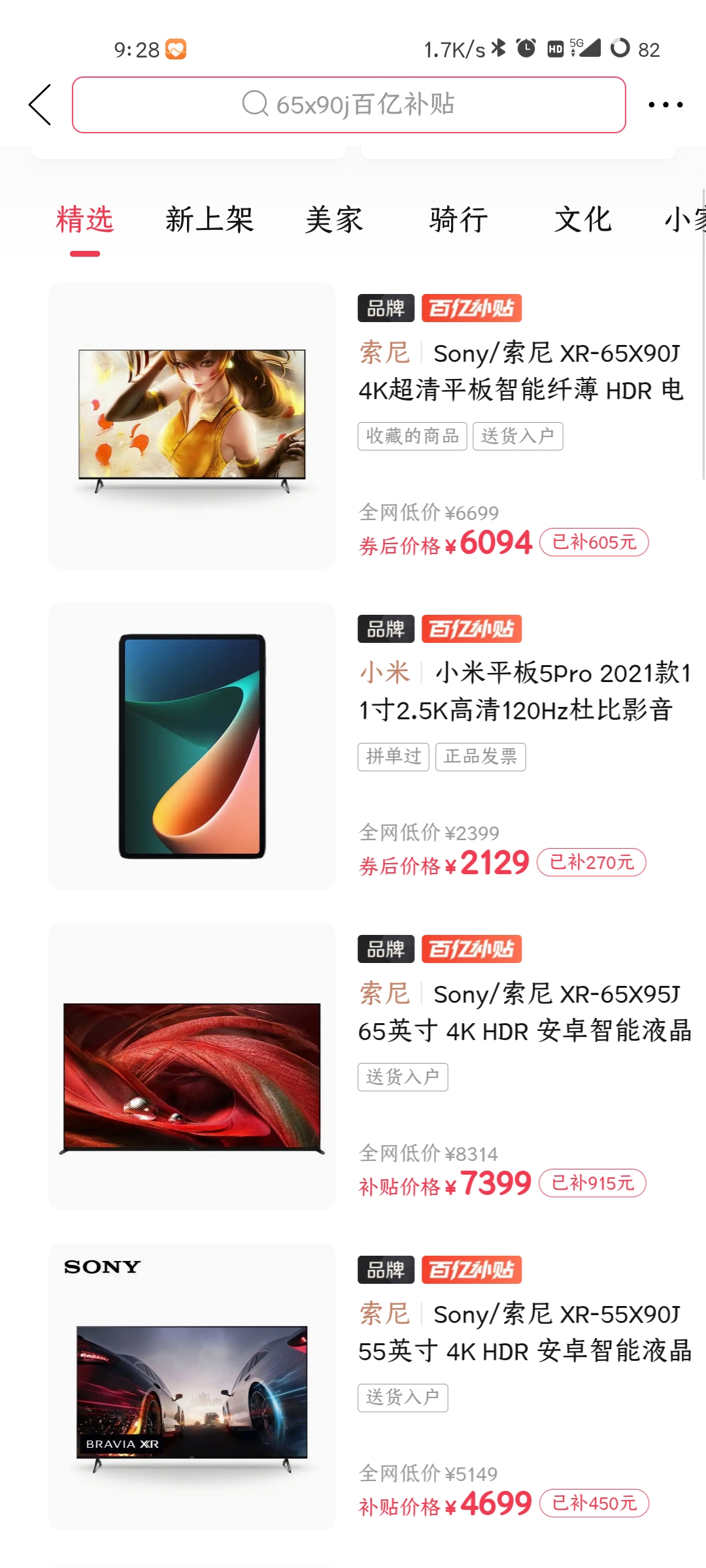Tap the 品牌 badge beside Xiaomi tablet listing
Image resolution: width=706 pixels, height=1568 pixels.
pos(386,629)
